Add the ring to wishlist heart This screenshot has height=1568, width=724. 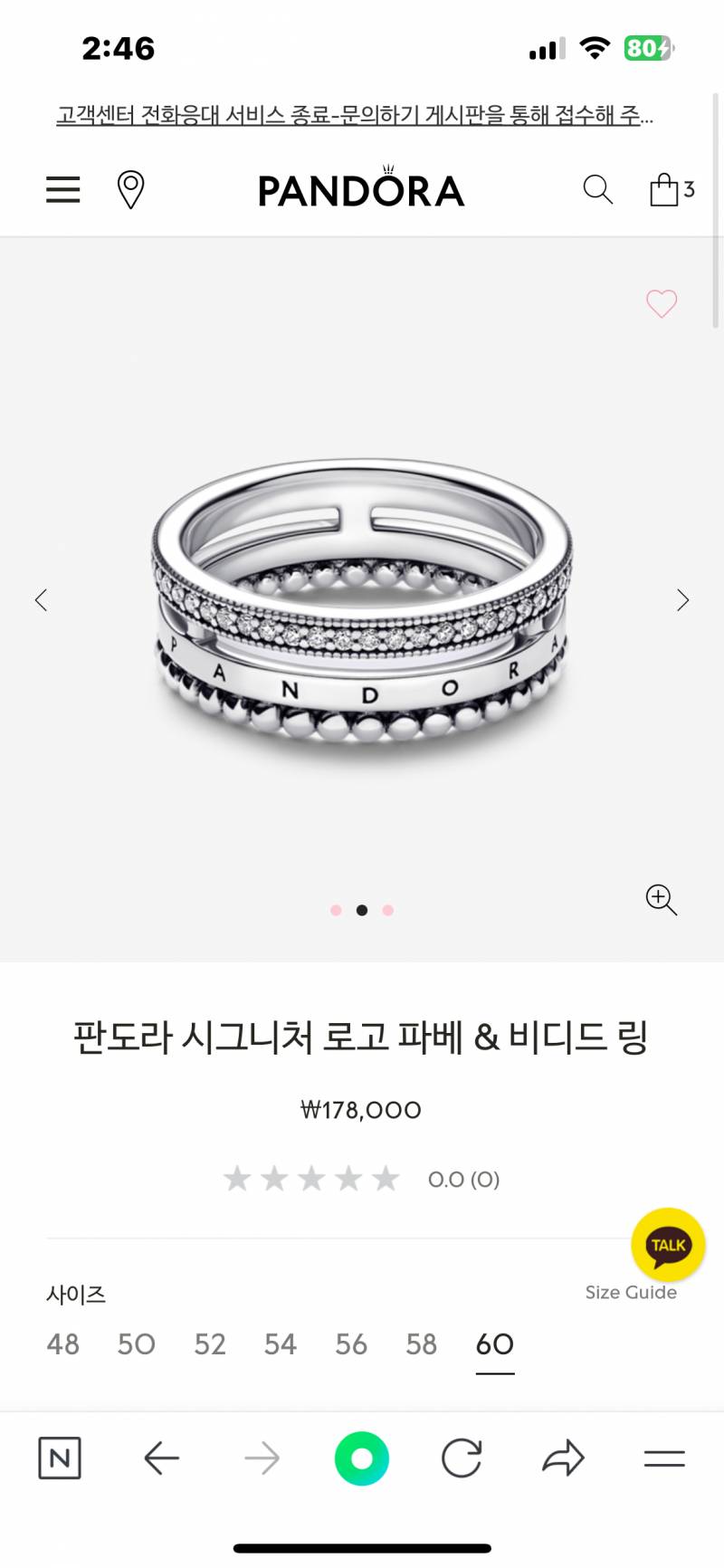(x=661, y=305)
